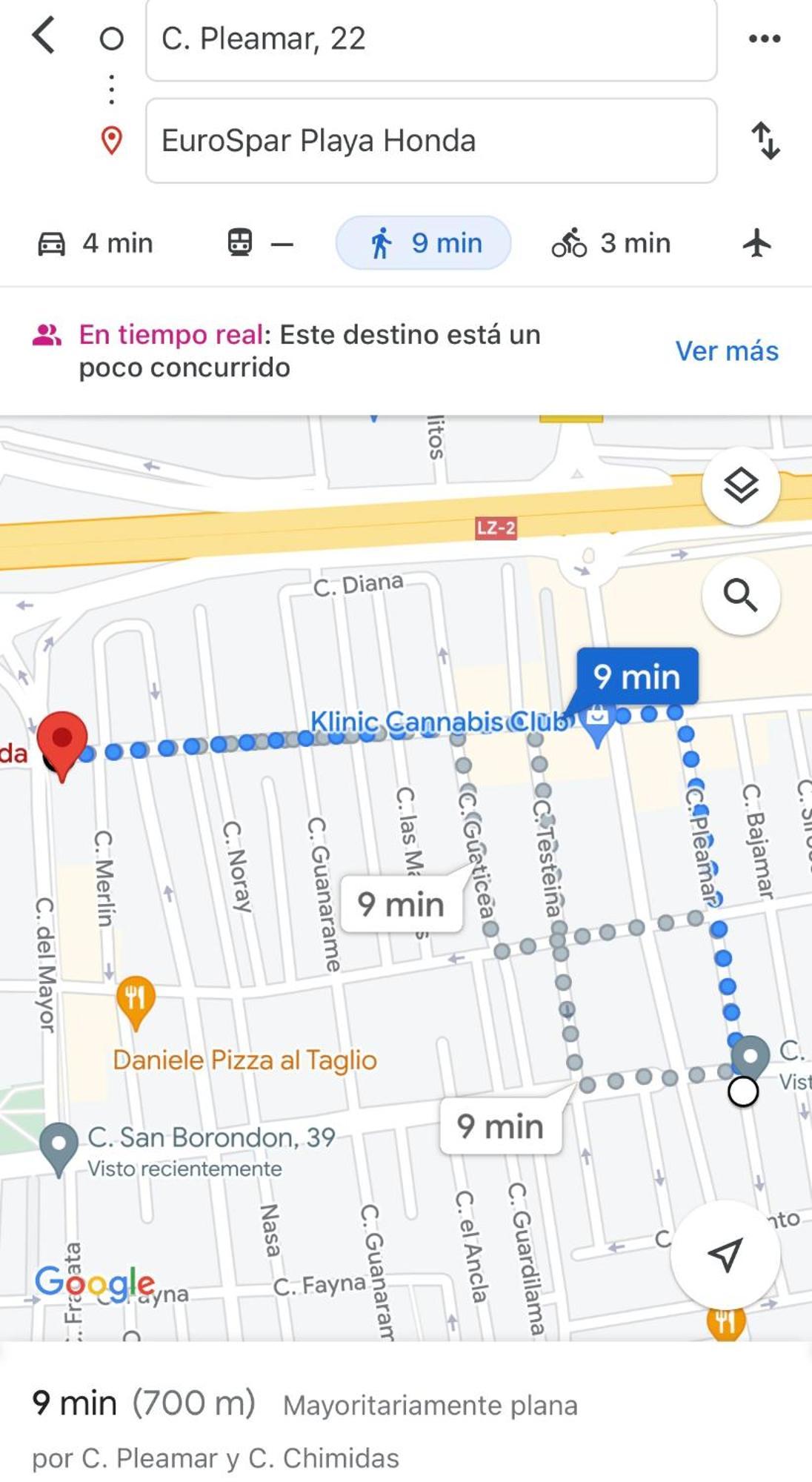Swap origin and destination
The width and height of the screenshot is (812, 1482).
(765, 141)
